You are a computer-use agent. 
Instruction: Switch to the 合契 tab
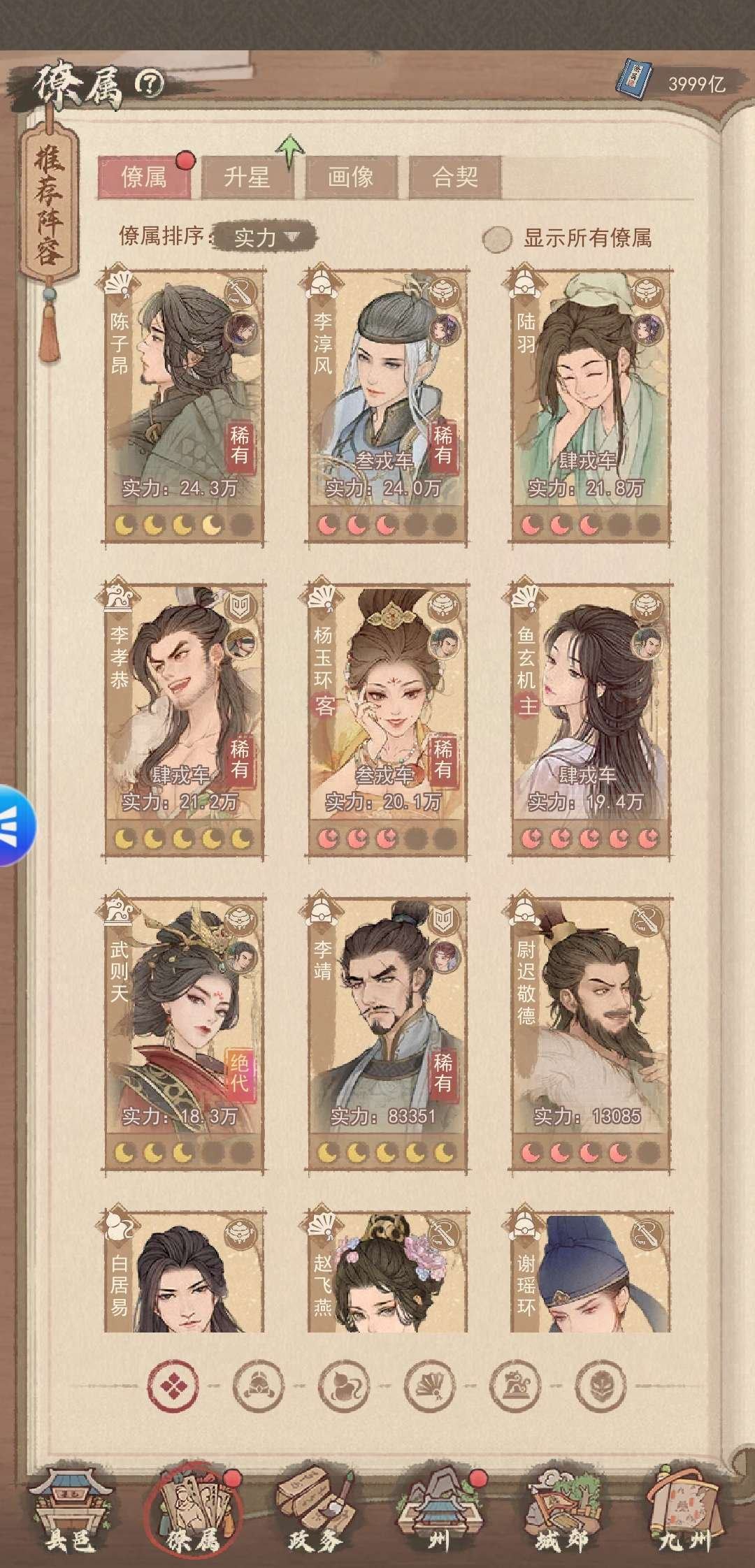(455, 177)
